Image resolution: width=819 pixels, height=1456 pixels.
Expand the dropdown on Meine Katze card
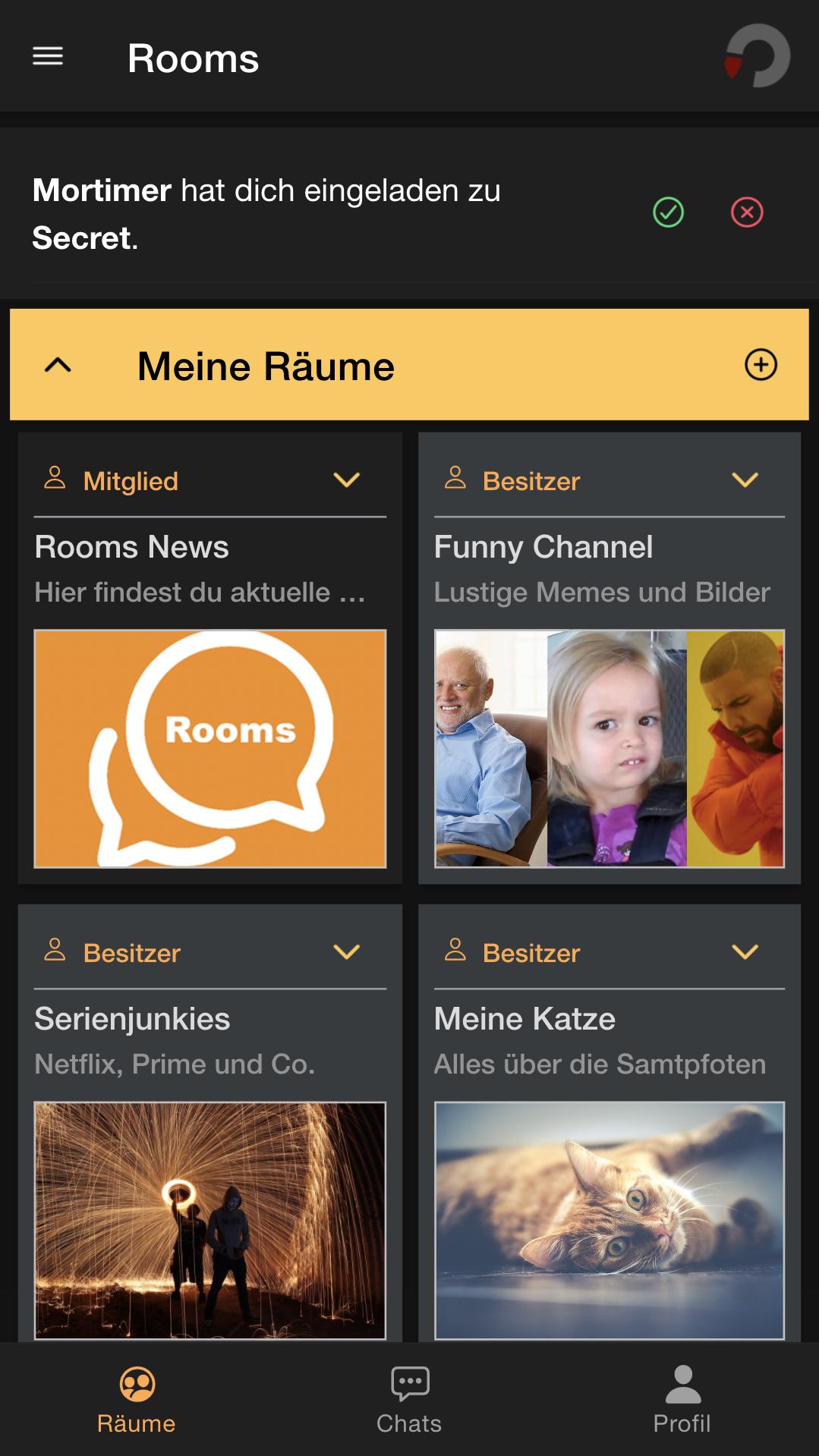(745, 952)
